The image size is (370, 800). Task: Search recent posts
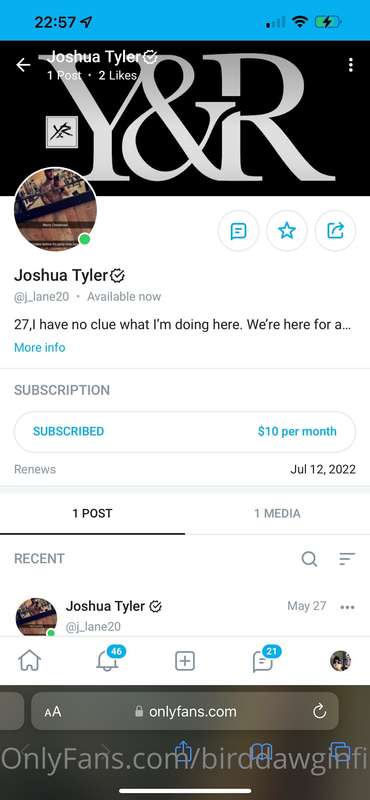pos(309,559)
